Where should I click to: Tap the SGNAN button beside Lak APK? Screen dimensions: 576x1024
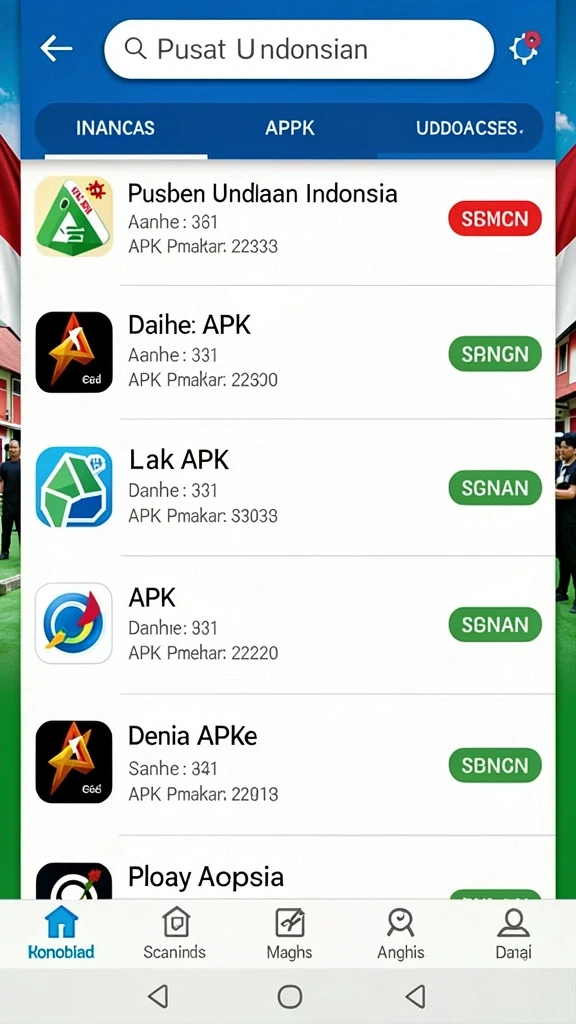(x=495, y=488)
